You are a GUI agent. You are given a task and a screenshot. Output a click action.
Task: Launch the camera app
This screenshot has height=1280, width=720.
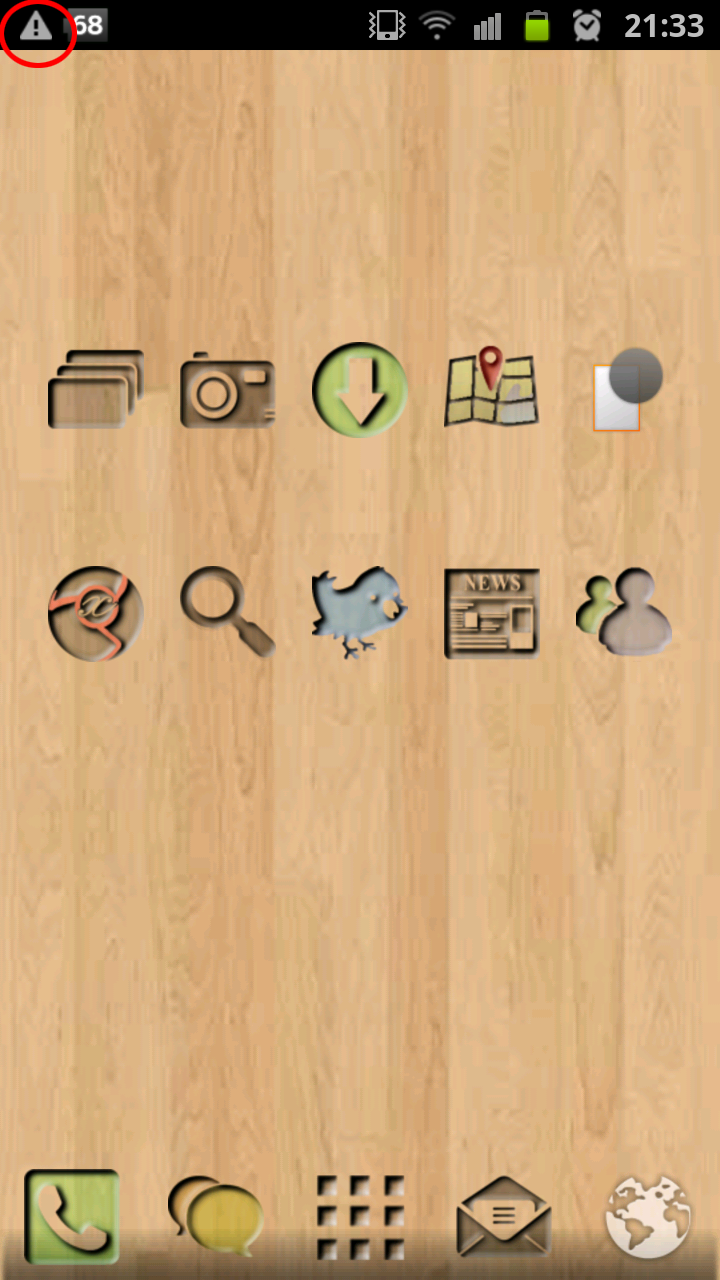pyautogui.click(x=227, y=390)
